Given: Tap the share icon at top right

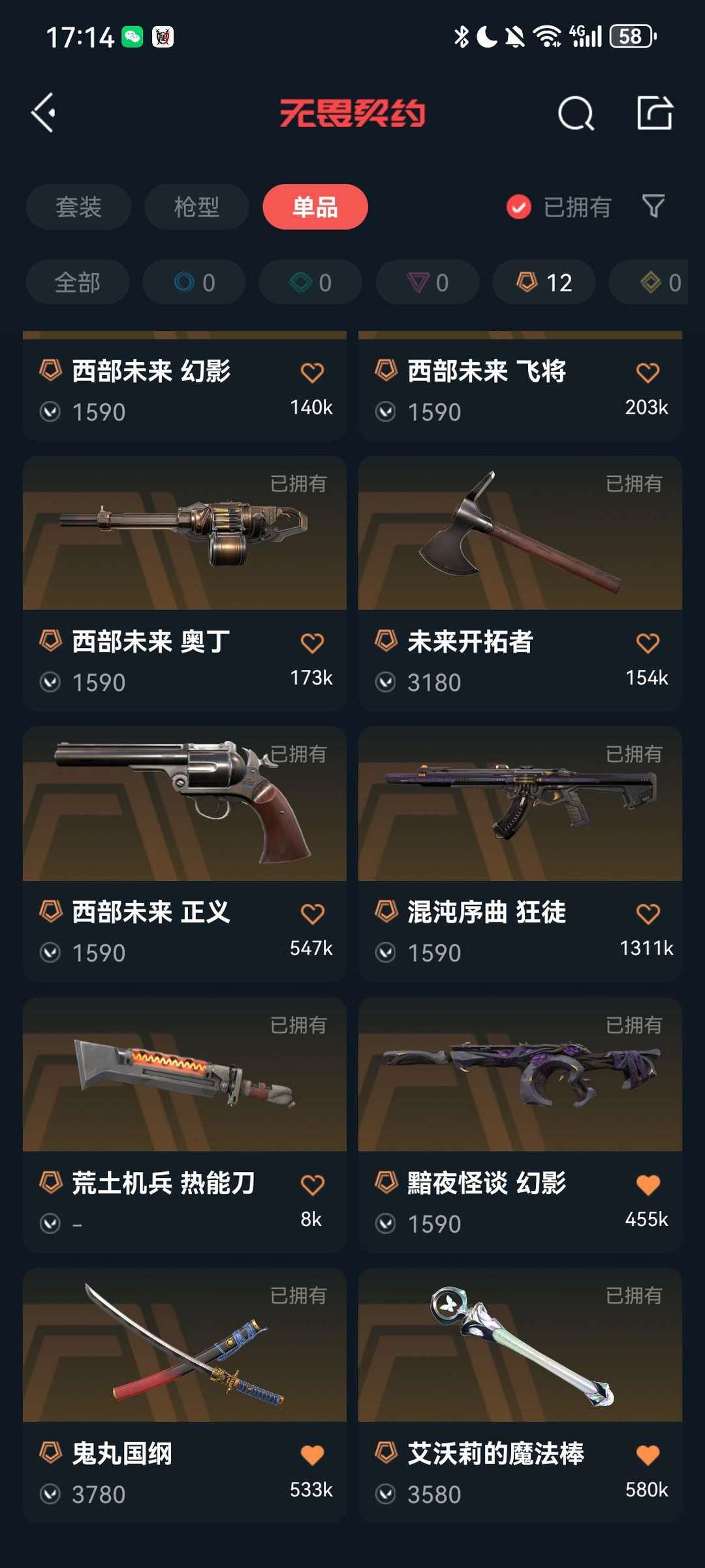Looking at the screenshot, I should pos(655,113).
